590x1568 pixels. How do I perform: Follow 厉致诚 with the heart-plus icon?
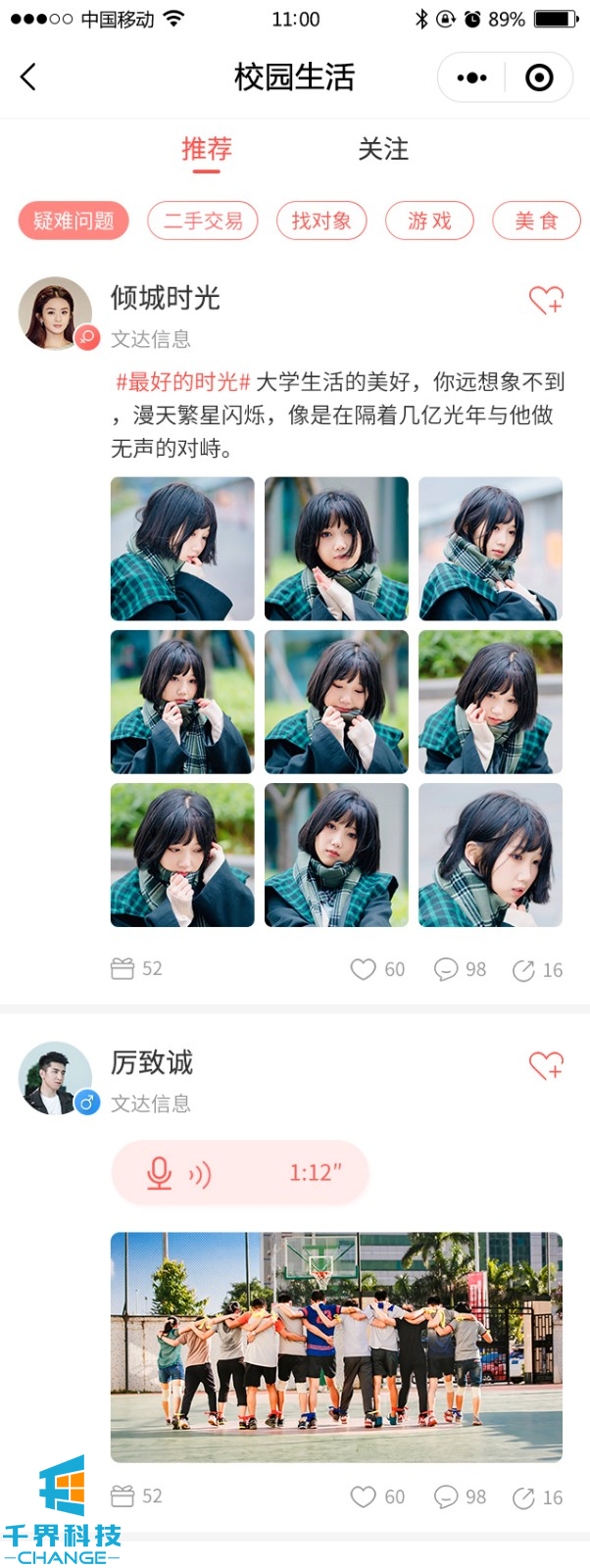click(546, 1064)
